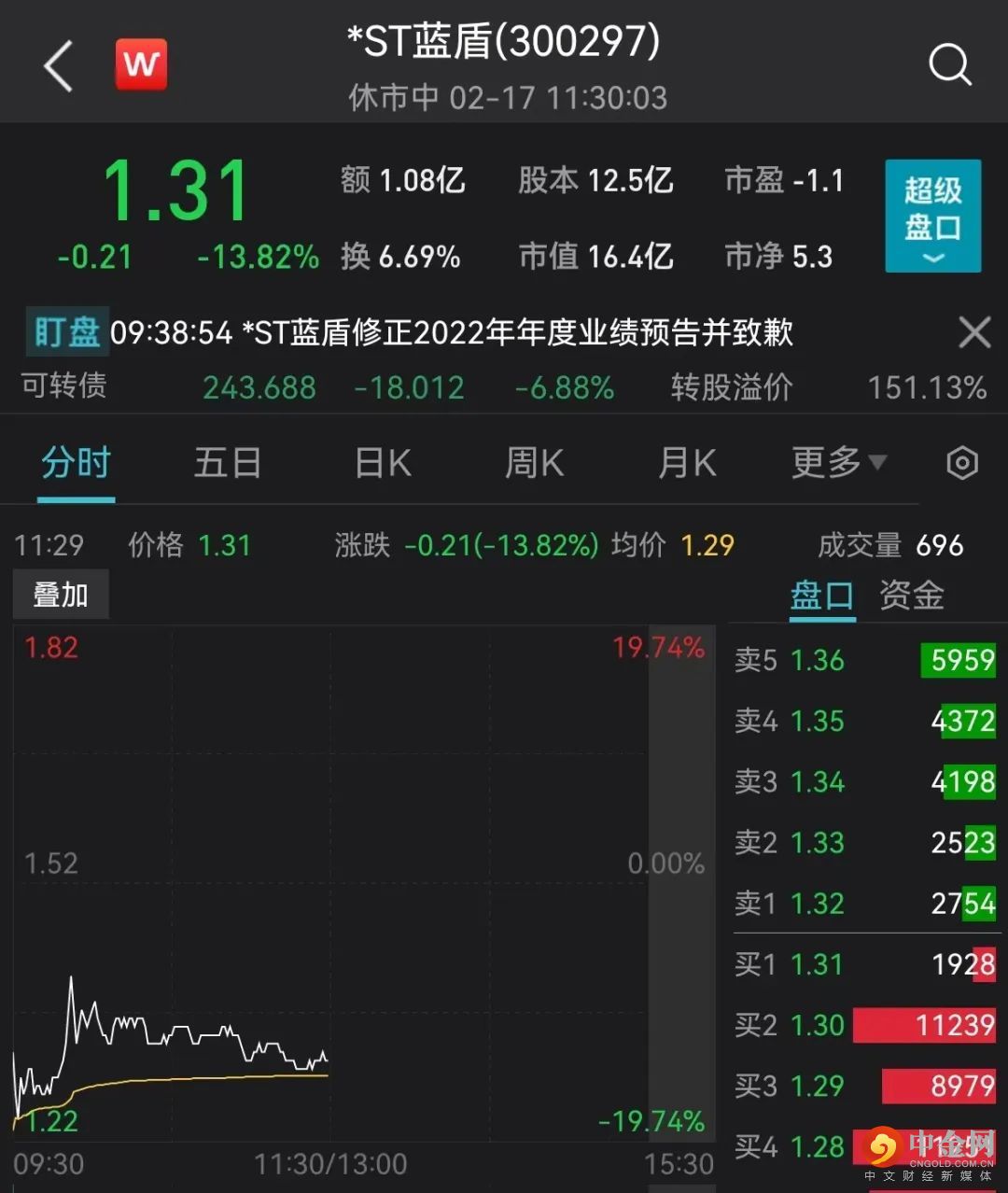The width and height of the screenshot is (1008, 1193).
Task: Switch to the 五日 chart tab
Action: [x=227, y=463]
